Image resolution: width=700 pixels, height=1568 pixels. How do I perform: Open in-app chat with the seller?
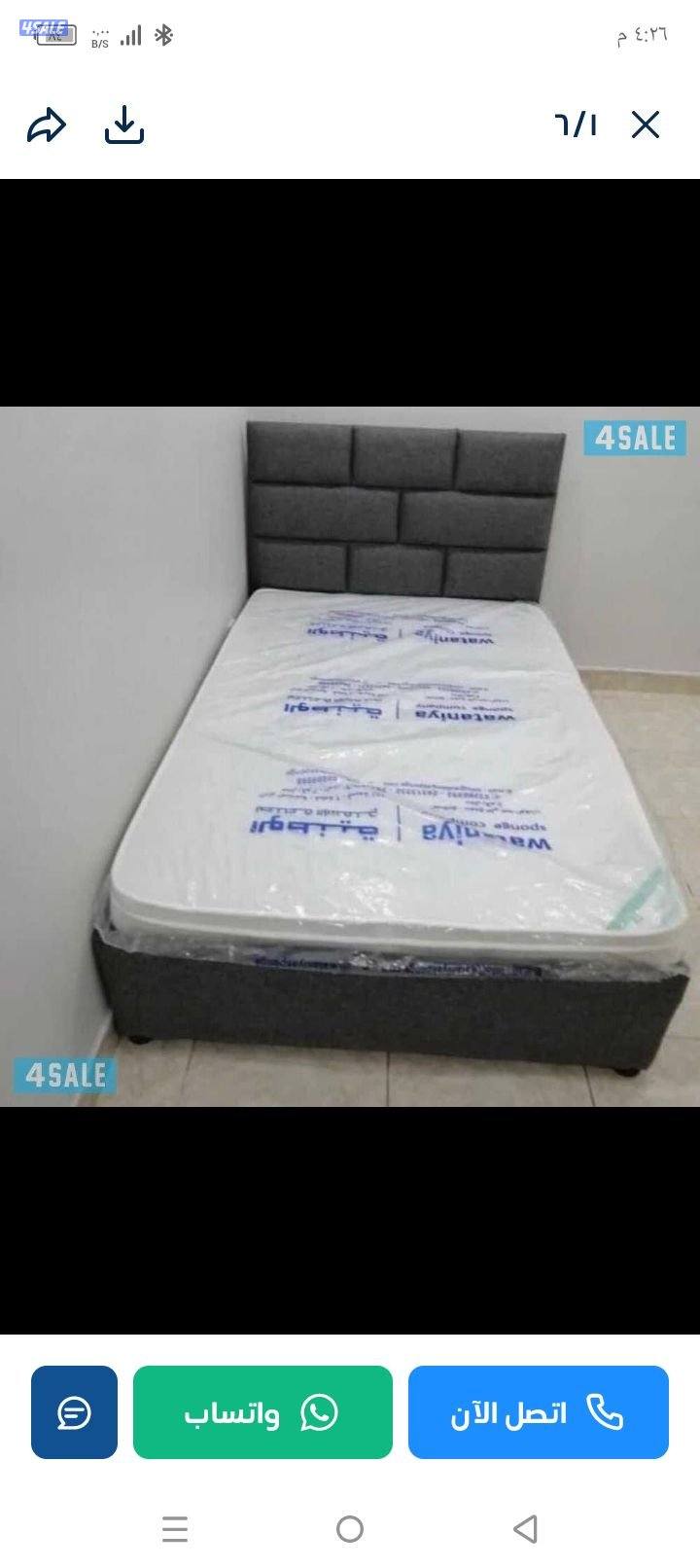point(74,1412)
